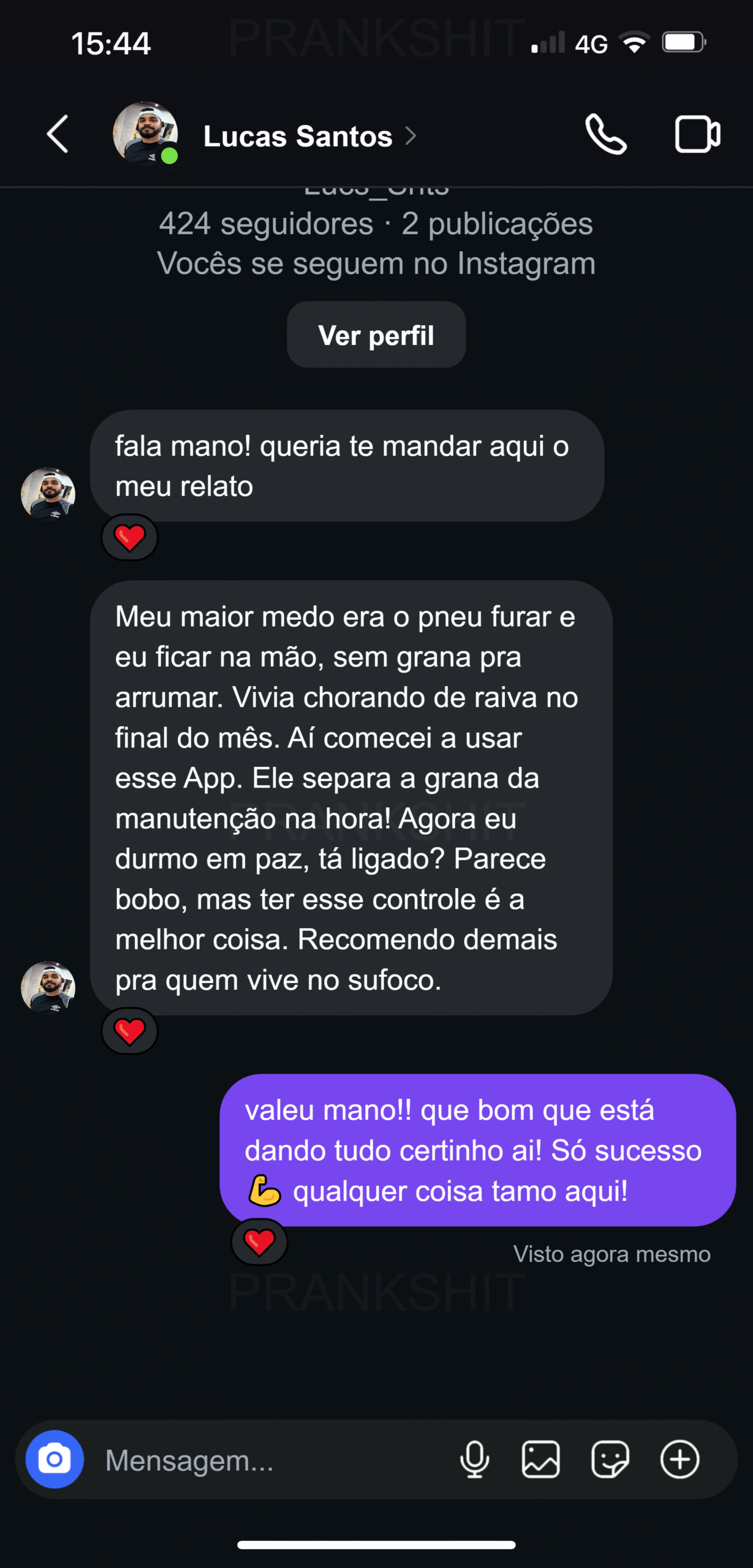Tap the heart reaction on the purple reply
Viewport: 753px width, 1568px height.
click(x=259, y=1241)
